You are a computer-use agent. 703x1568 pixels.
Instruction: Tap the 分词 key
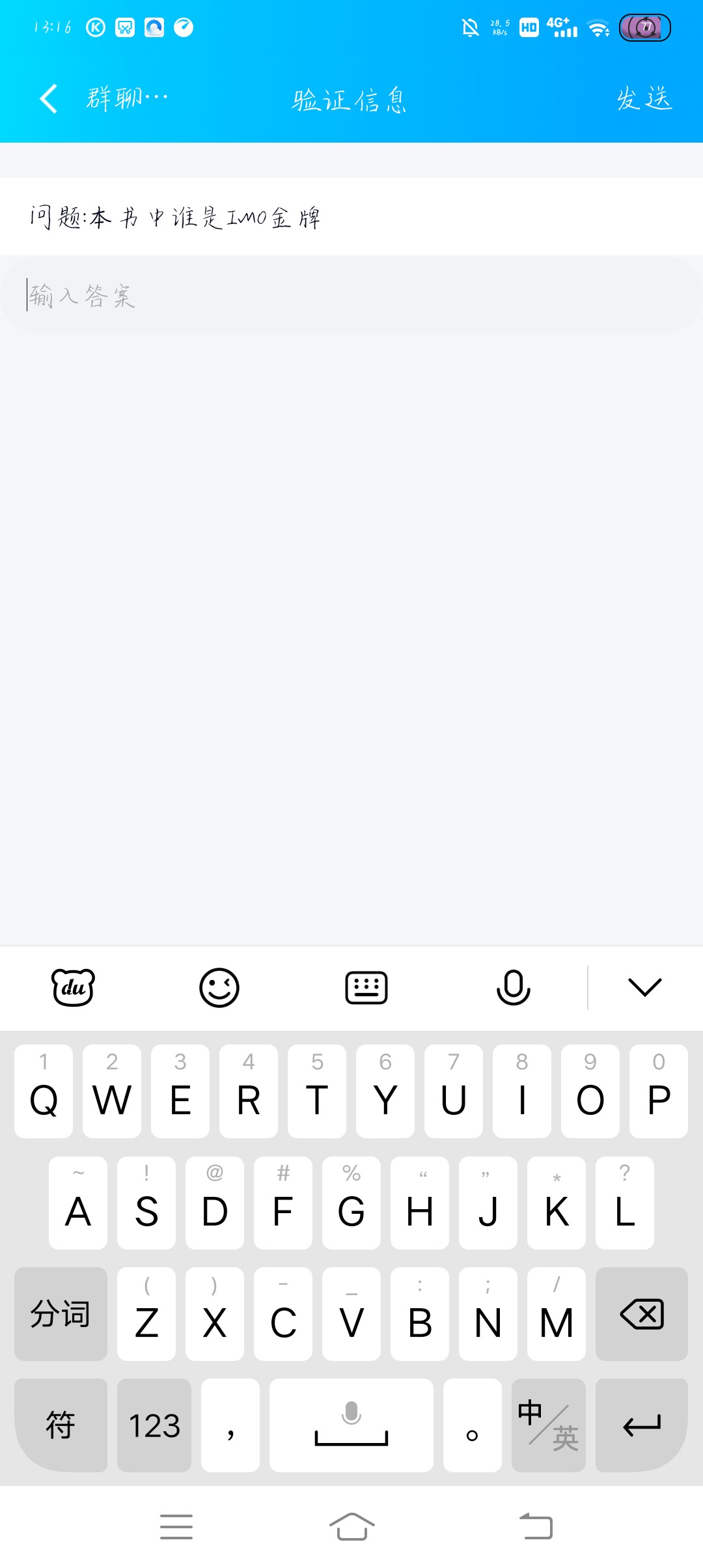pyautogui.click(x=61, y=1313)
